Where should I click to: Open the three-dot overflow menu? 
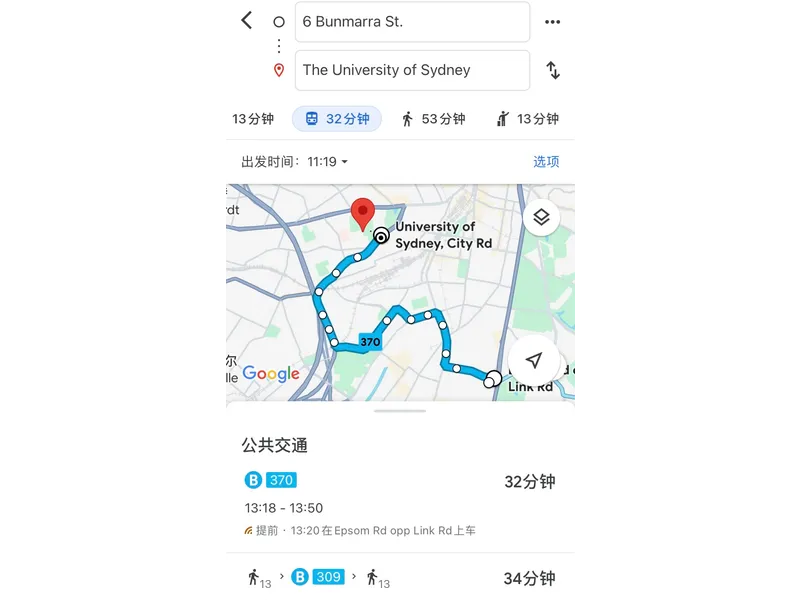click(x=552, y=22)
